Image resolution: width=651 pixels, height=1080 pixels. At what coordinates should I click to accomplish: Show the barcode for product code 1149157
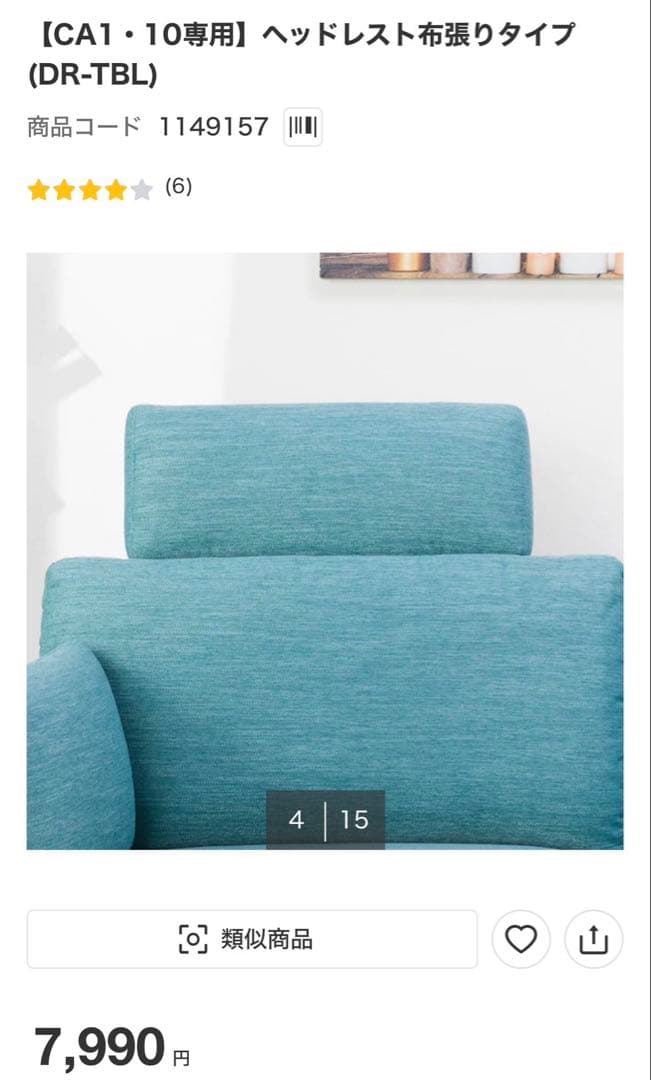[303, 127]
